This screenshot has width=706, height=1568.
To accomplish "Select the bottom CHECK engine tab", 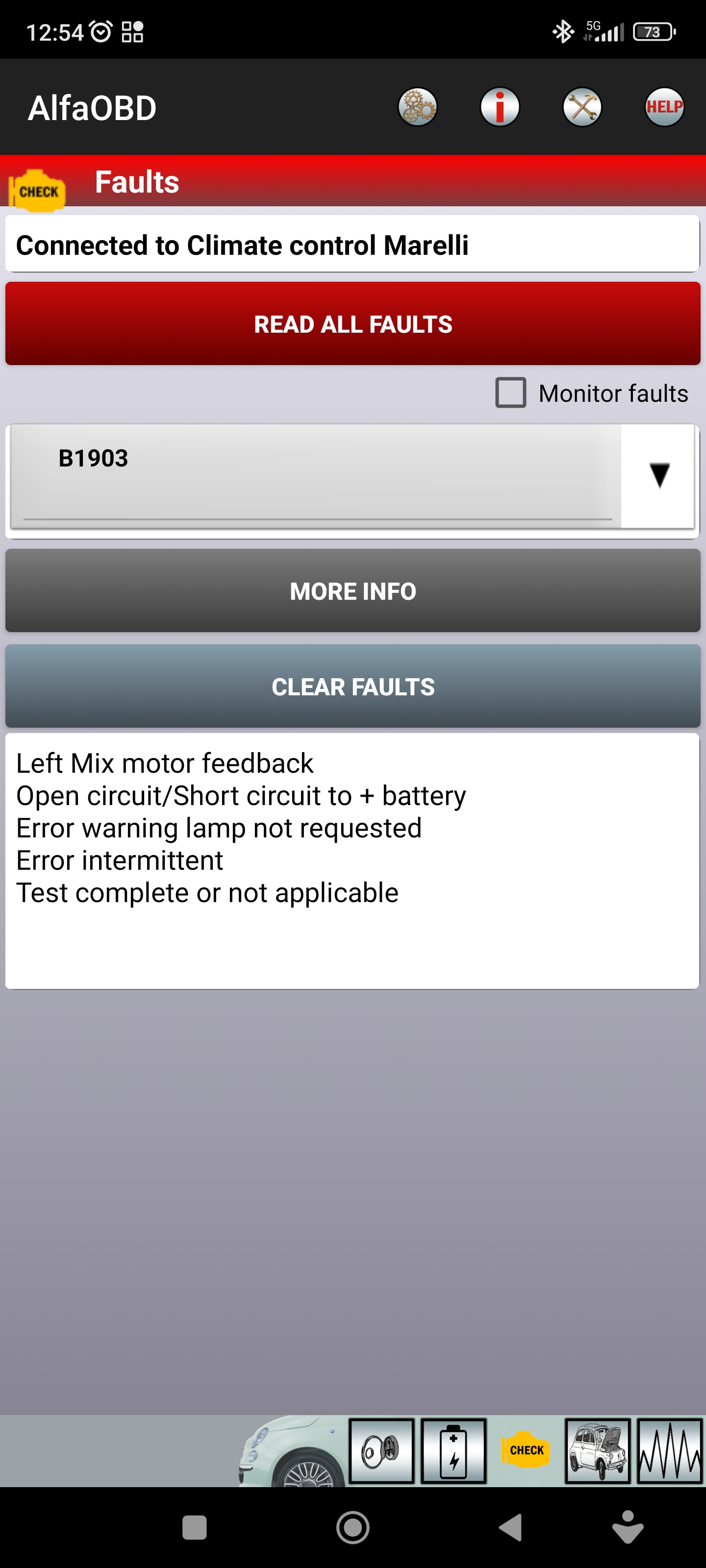I will [x=525, y=1450].
